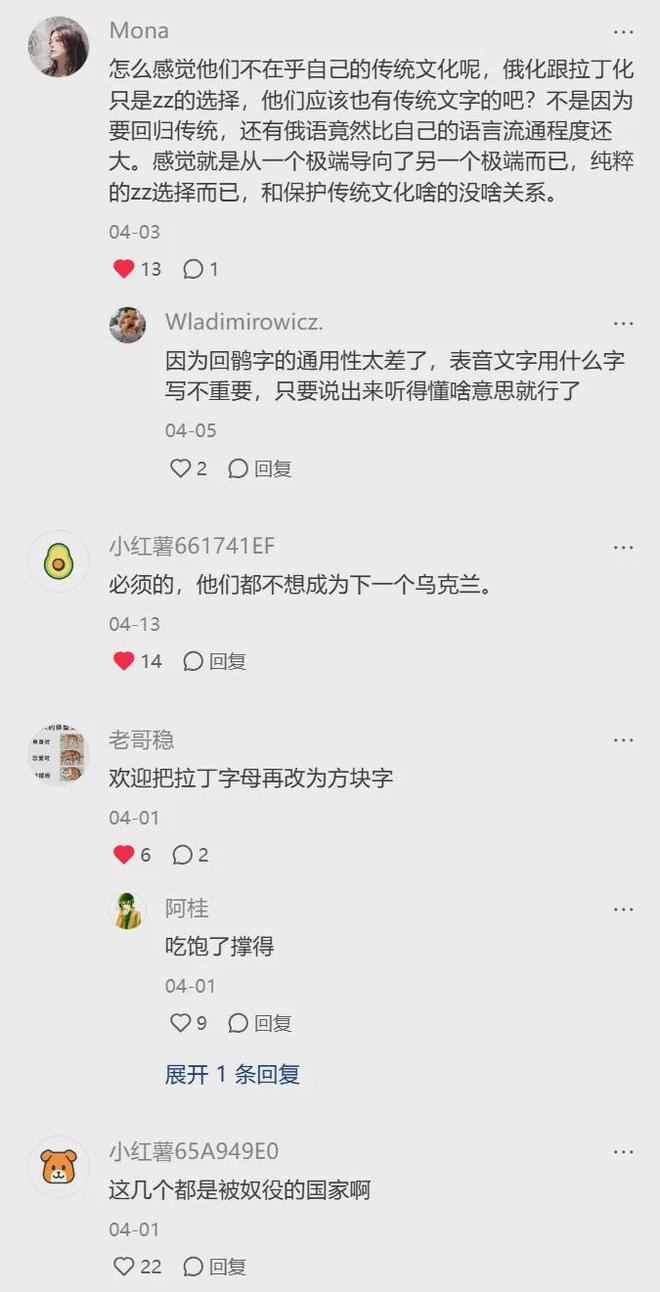This screenshot has width=660, height=1292.
Task: Like 阿桂's reply
Action: 180,1023
